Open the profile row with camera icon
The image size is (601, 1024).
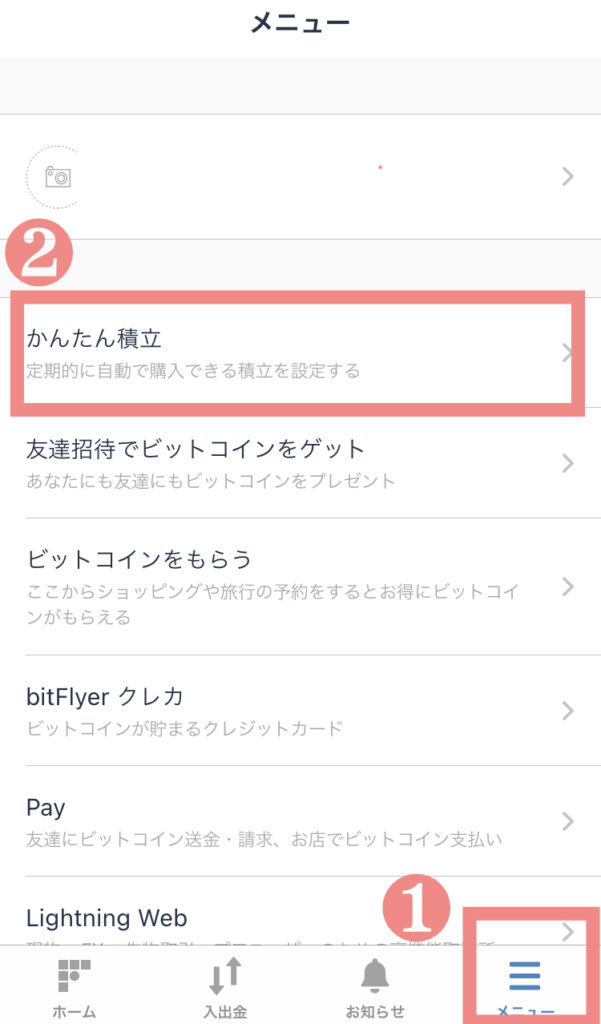300,177
